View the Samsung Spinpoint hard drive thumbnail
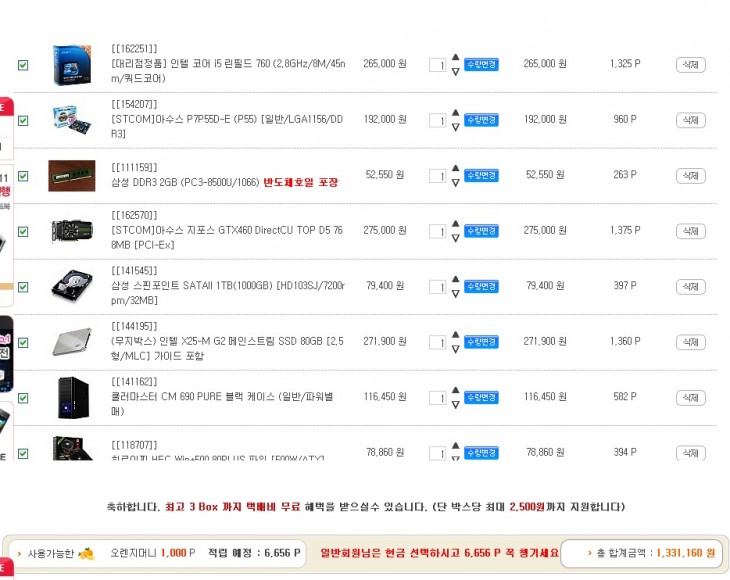730x580 pixels. [72, 285]
